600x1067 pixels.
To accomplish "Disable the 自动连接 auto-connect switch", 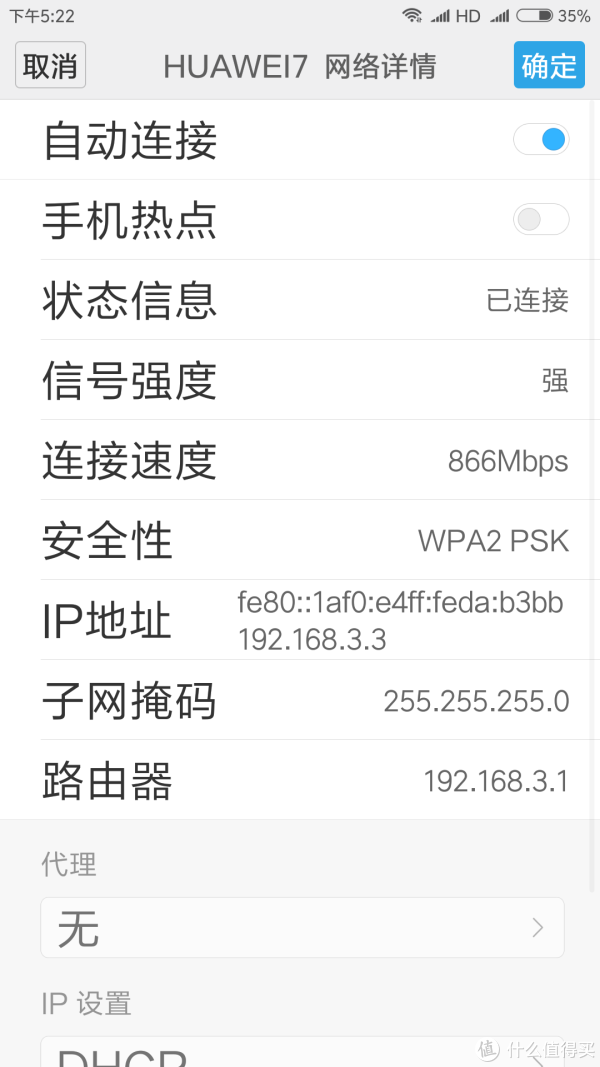I will pos(541,139).
